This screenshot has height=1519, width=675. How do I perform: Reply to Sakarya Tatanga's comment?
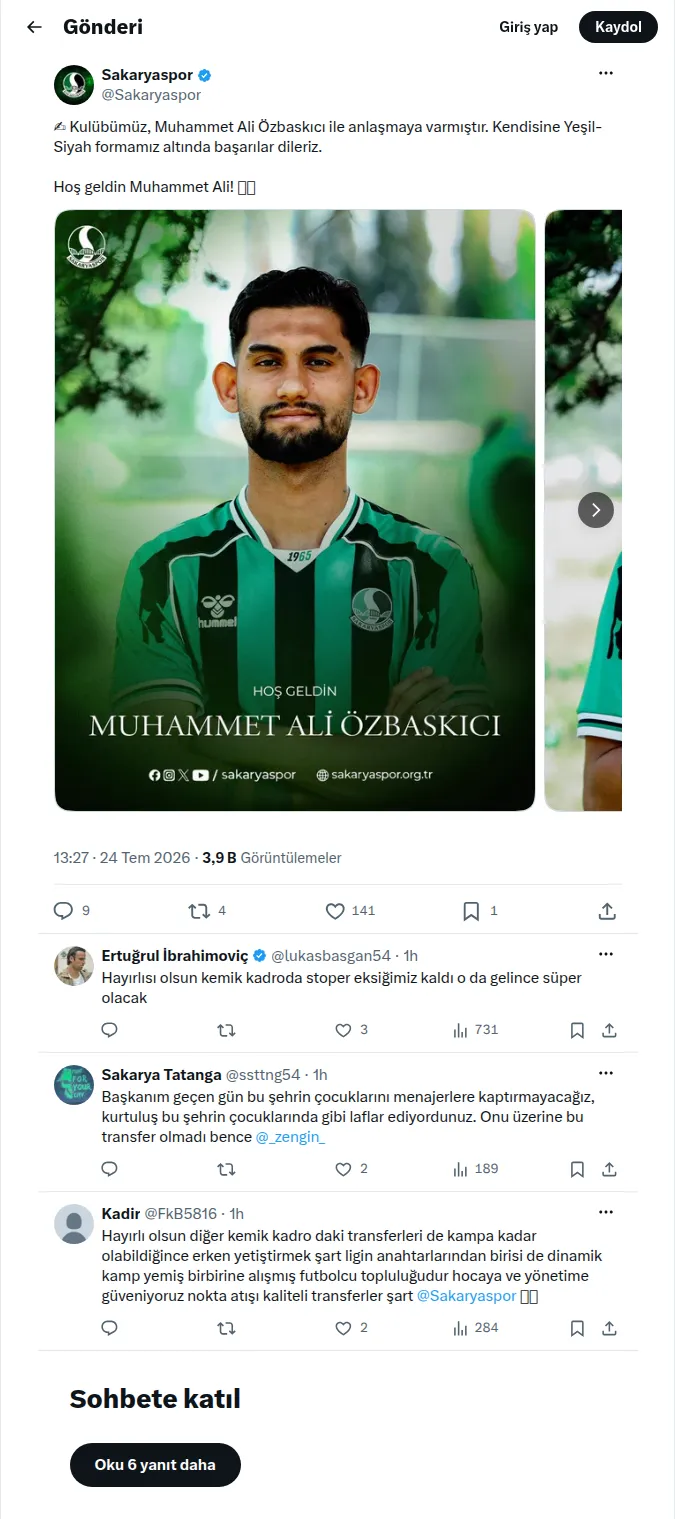[110, 1169]
